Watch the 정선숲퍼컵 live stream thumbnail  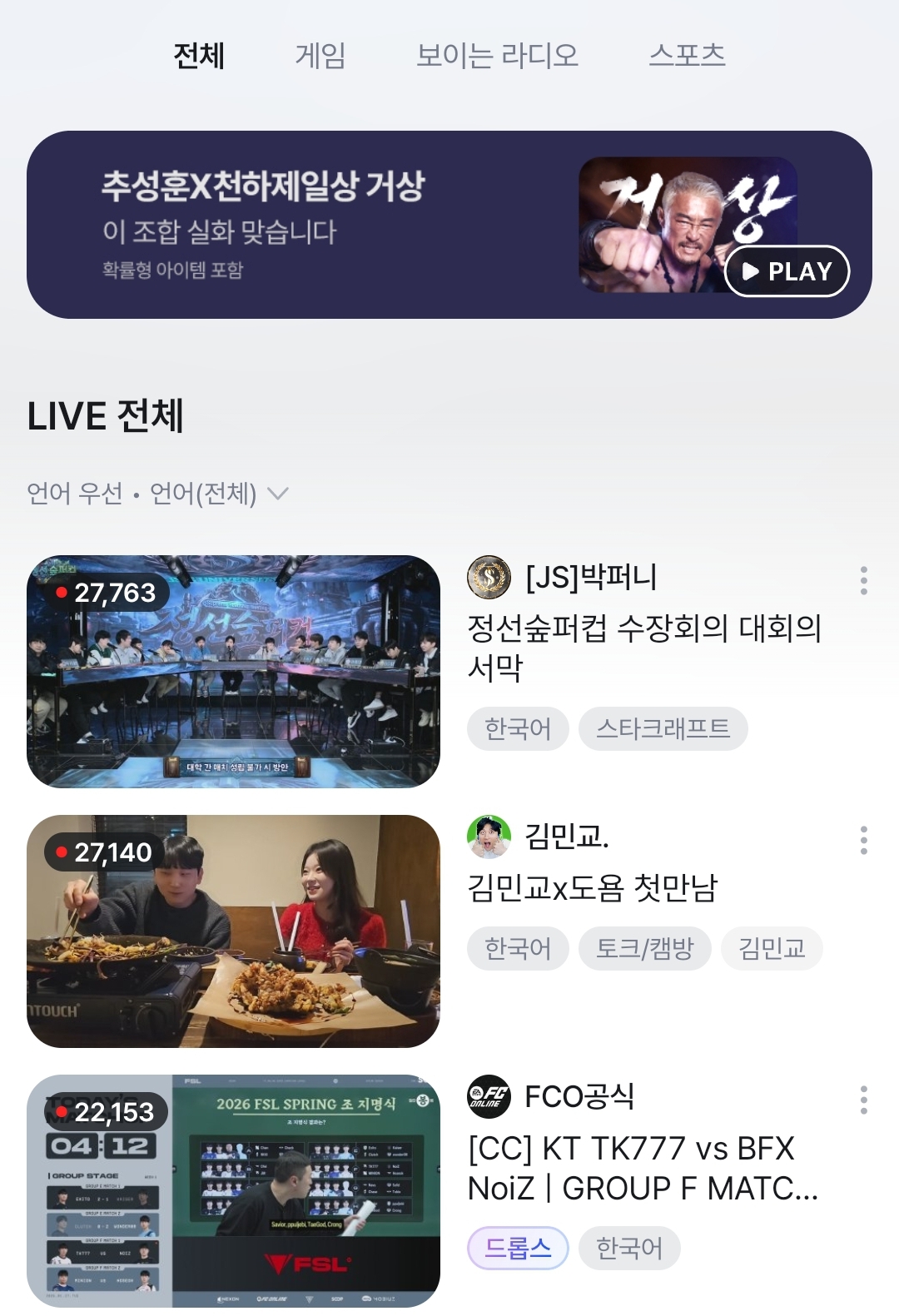[233, 671]
